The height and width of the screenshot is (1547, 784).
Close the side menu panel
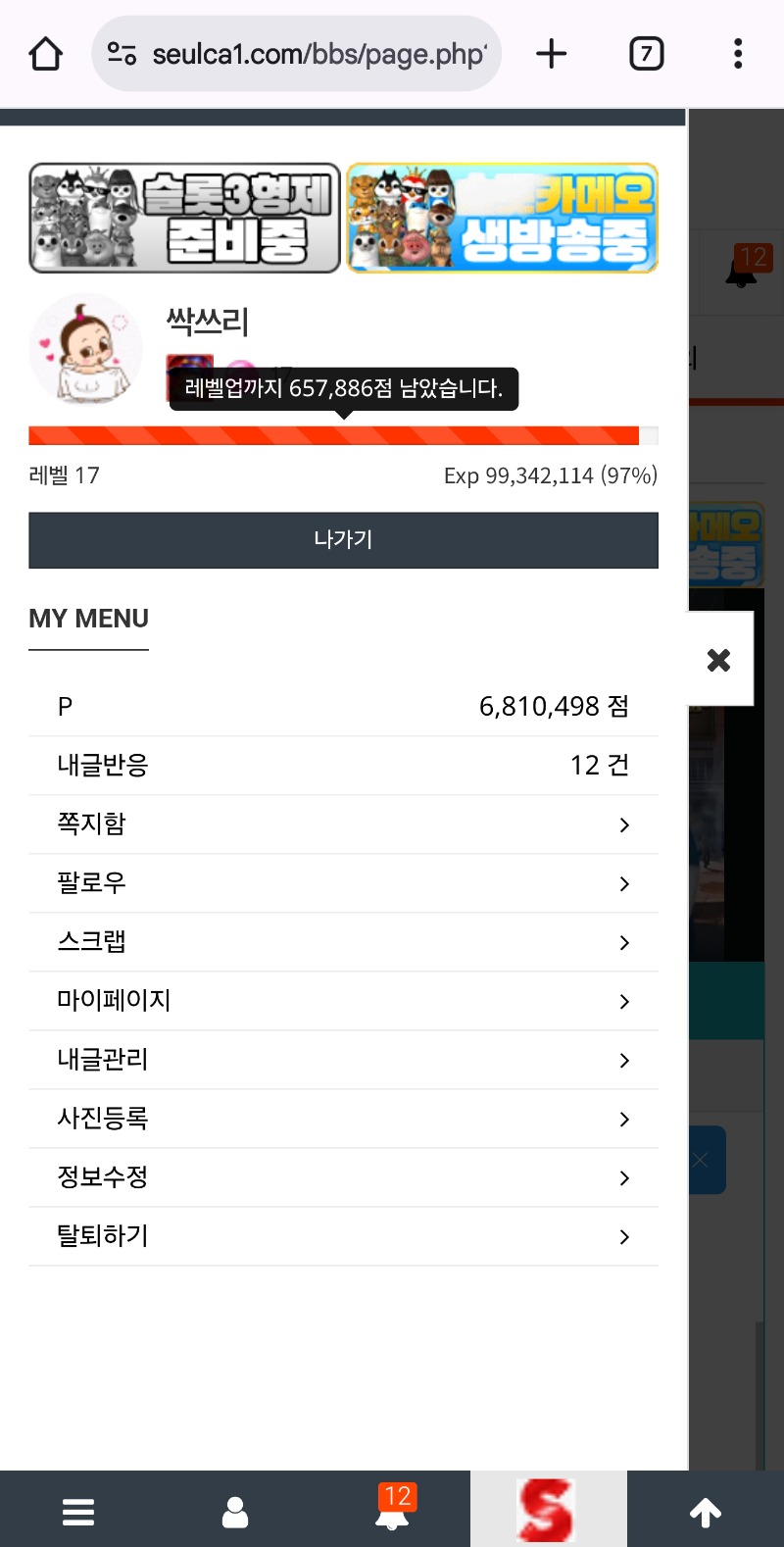click(719, 660)
